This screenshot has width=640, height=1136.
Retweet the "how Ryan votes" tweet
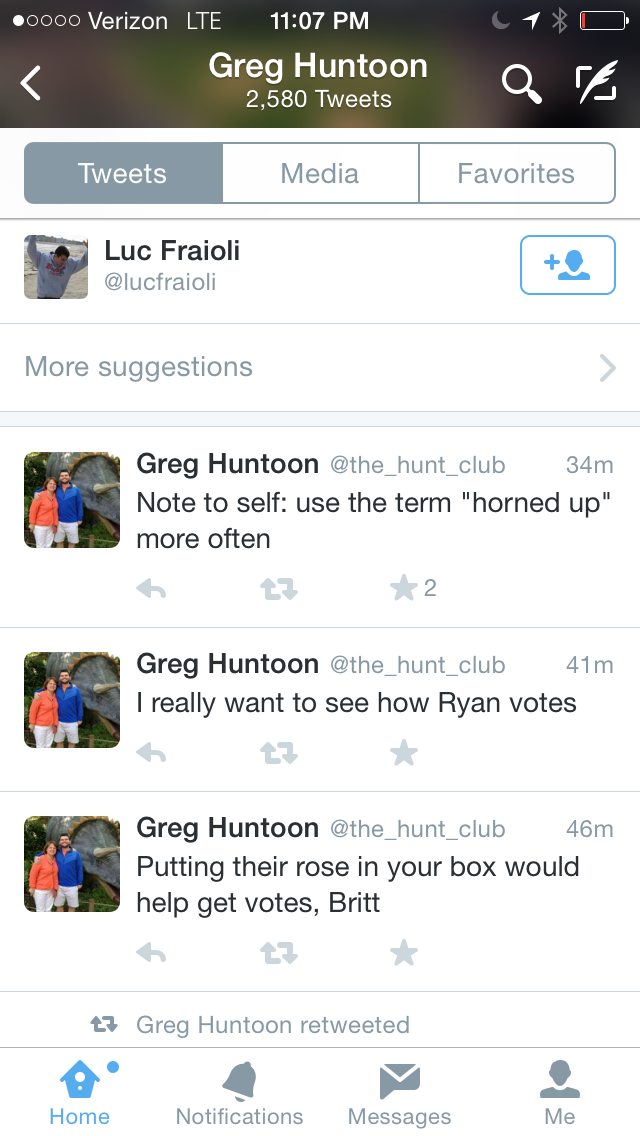(x=279, y=753)
